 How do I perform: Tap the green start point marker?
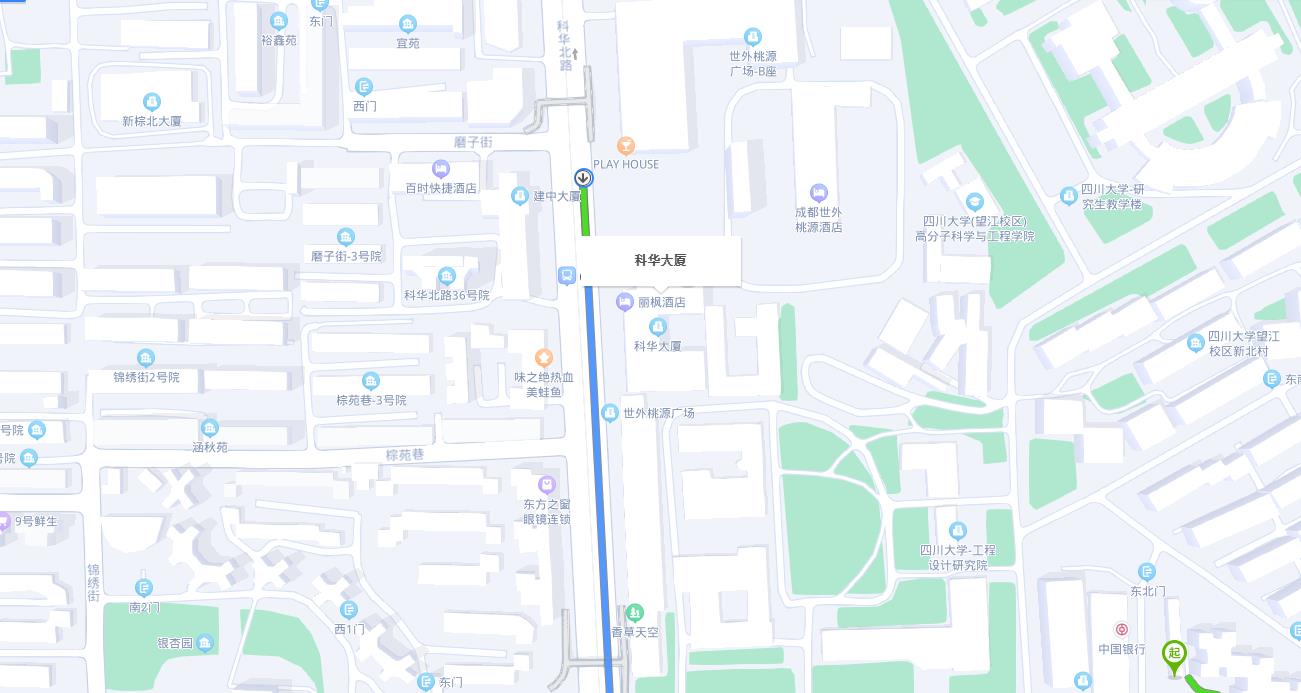(1174, 655)
